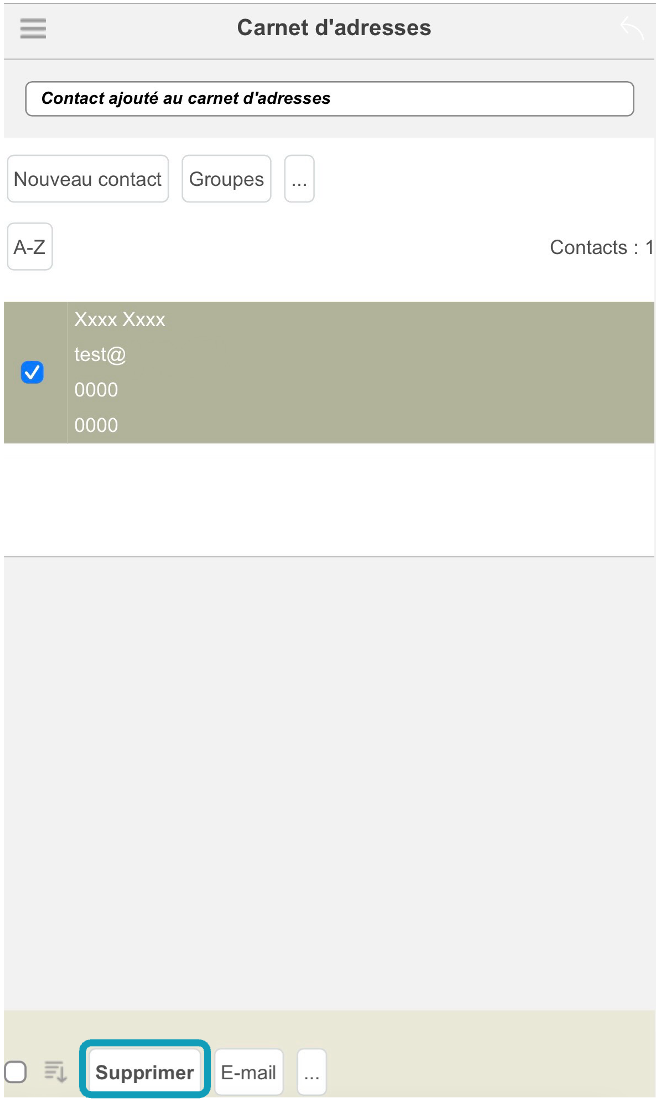Screen dimensions: 660x1100
Task: Open the hamburger menu
Action: click(x=33, y=28)
